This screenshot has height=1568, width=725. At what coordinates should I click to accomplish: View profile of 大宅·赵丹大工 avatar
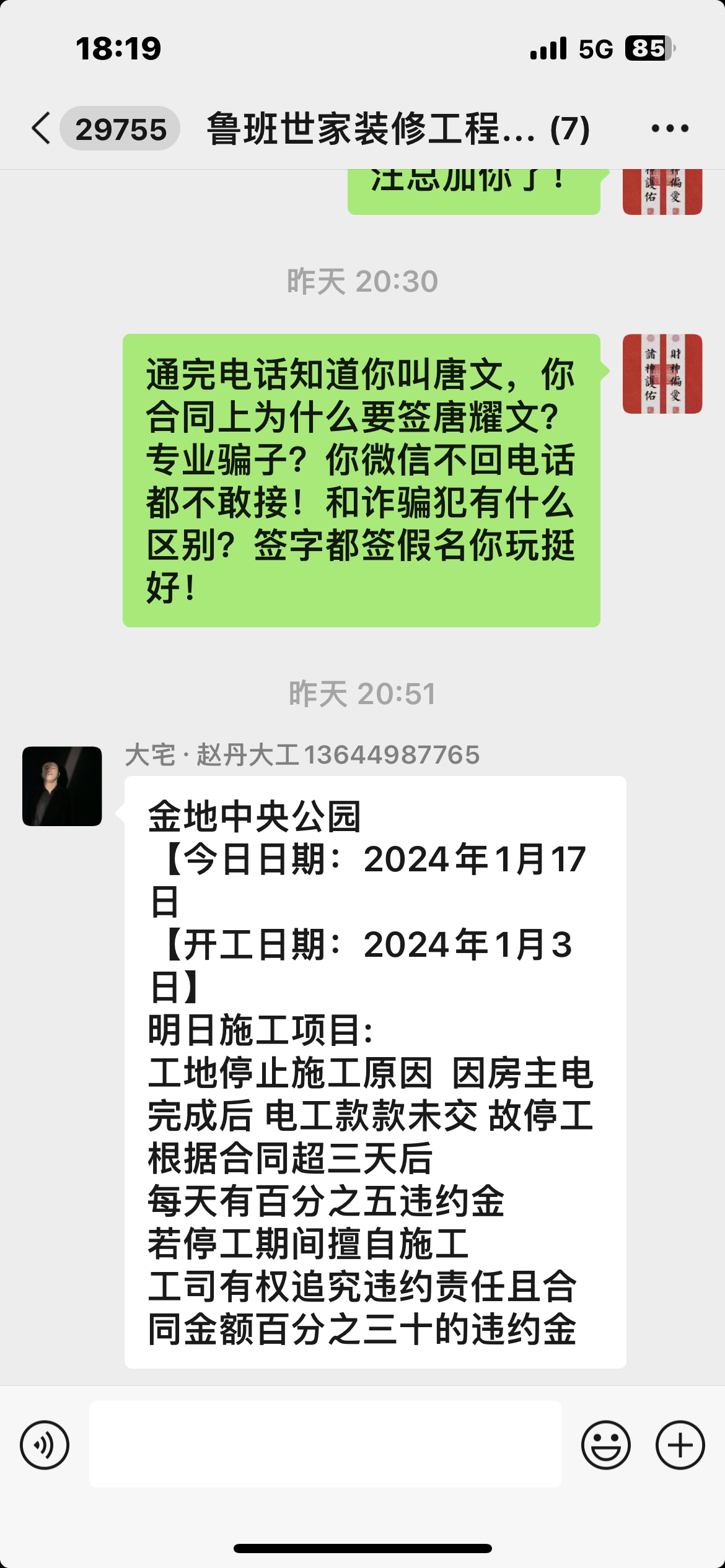point(62,786)
